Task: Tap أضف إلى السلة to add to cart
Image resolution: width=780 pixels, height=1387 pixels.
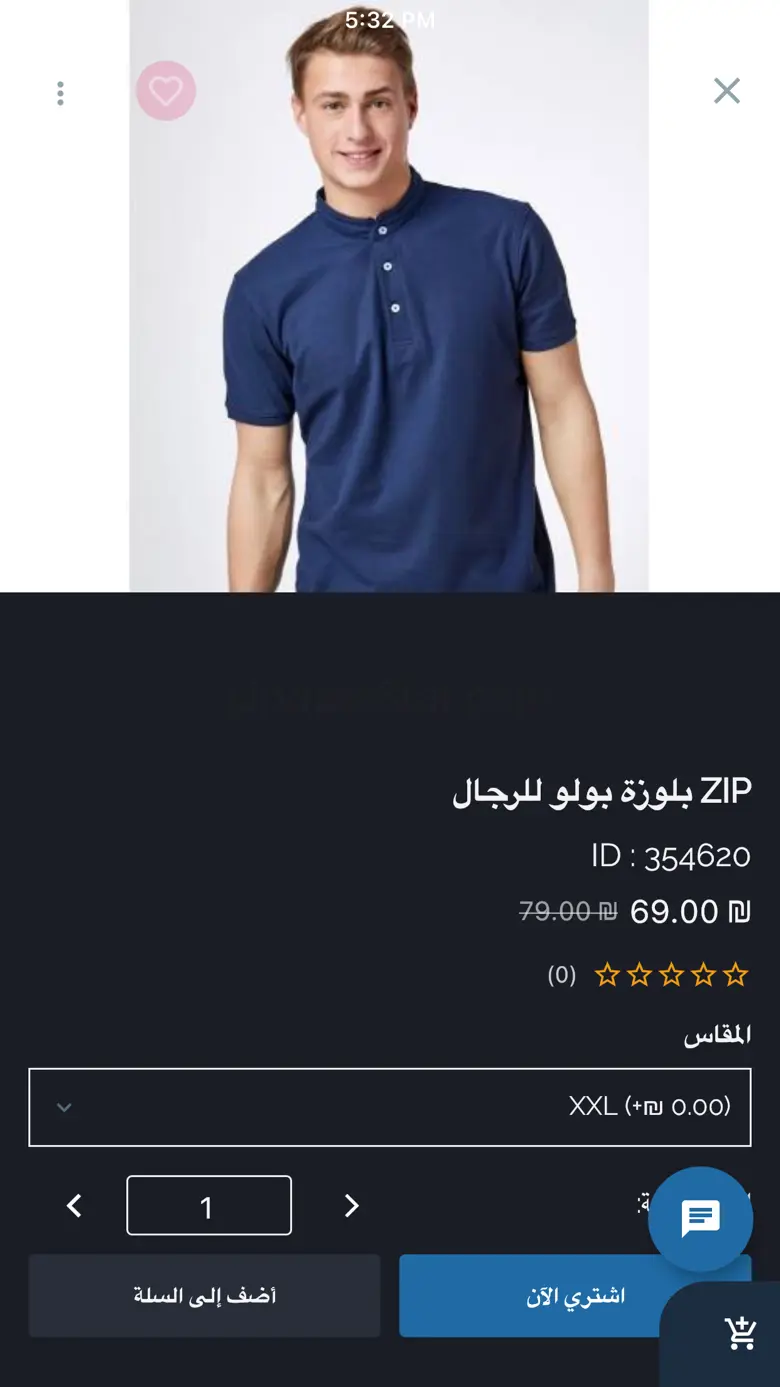Action: pyautogui.click(x=204, y=1296)
